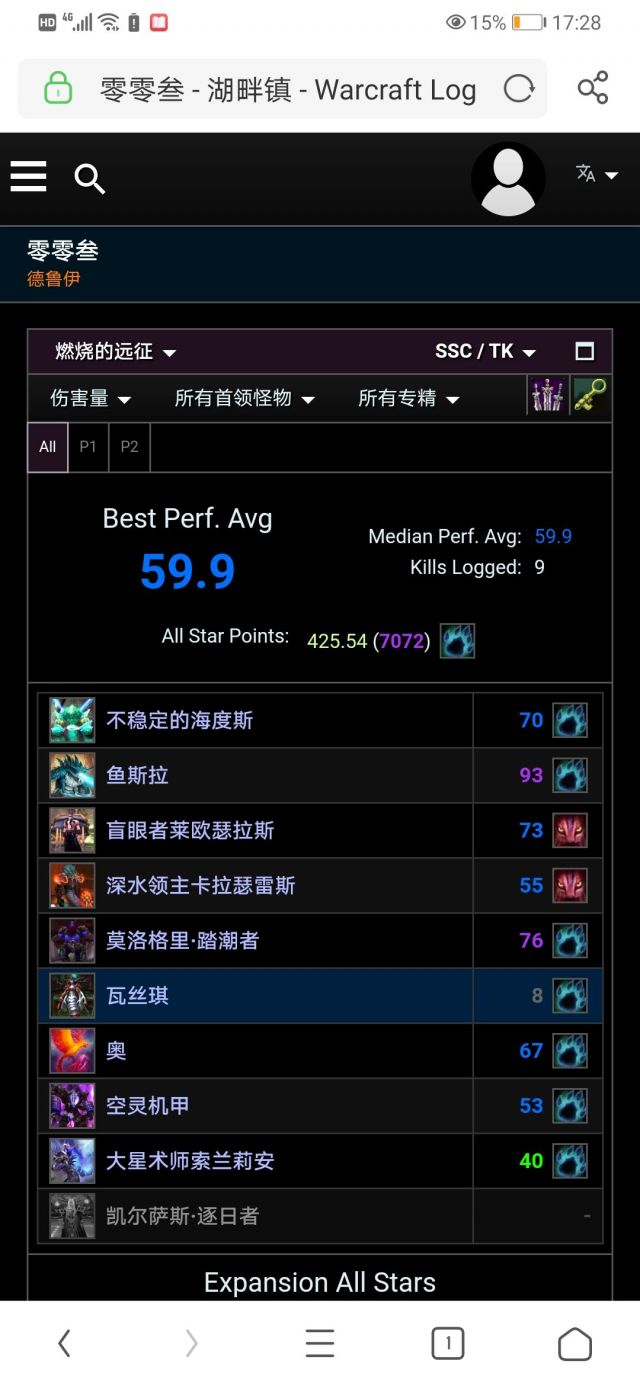Share this page
The image size is (640, 1386).
click(592, 88)
